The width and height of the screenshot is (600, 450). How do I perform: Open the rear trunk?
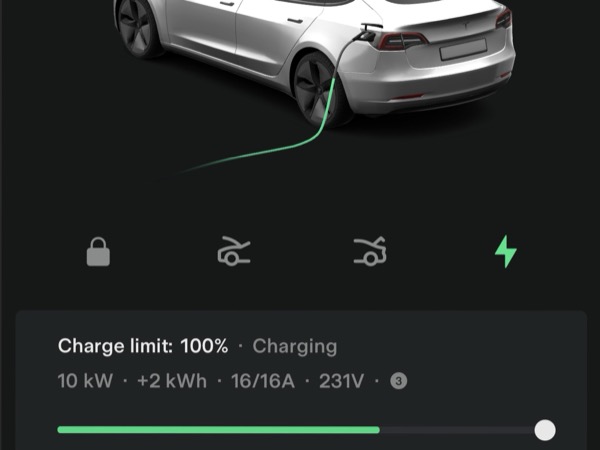click(x=370, y=251)
